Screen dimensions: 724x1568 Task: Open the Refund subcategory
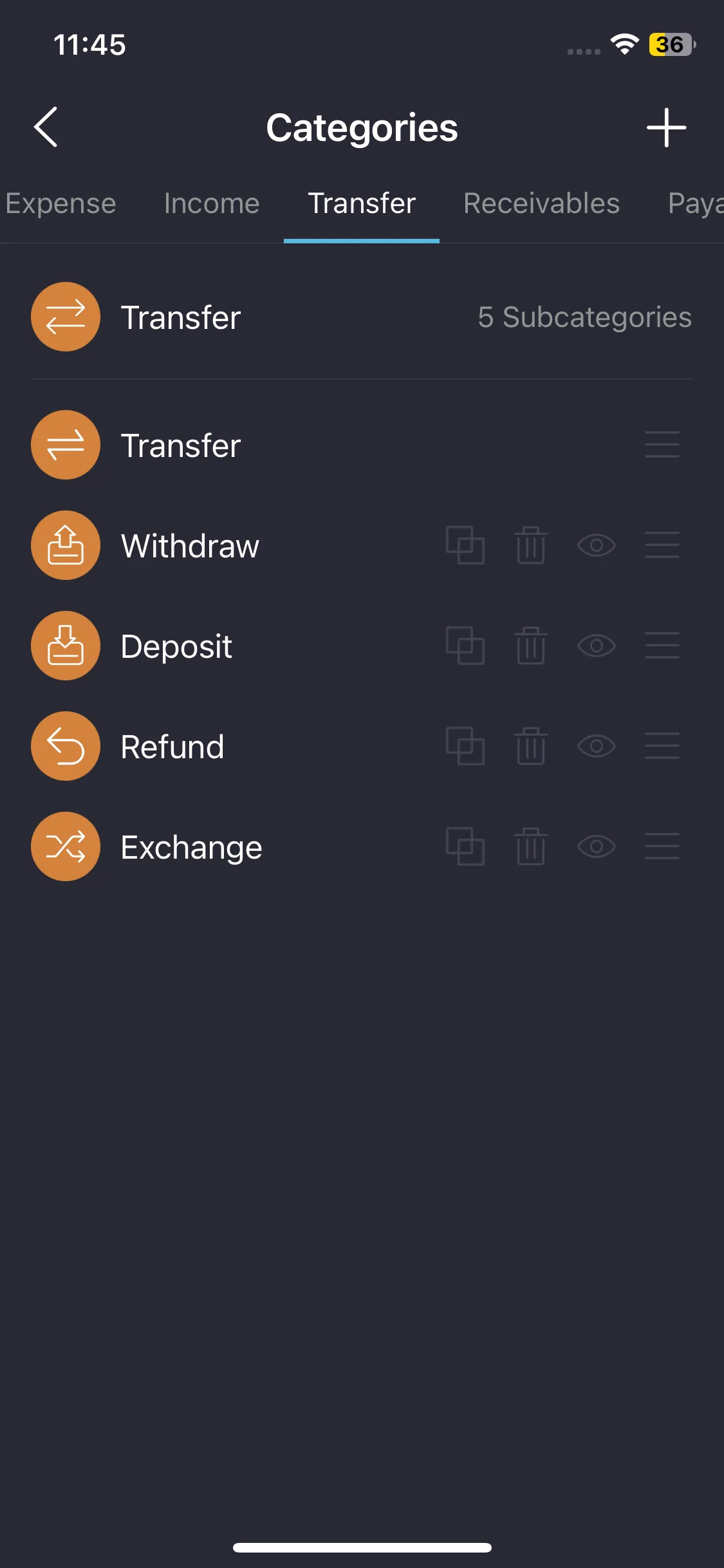172,747
